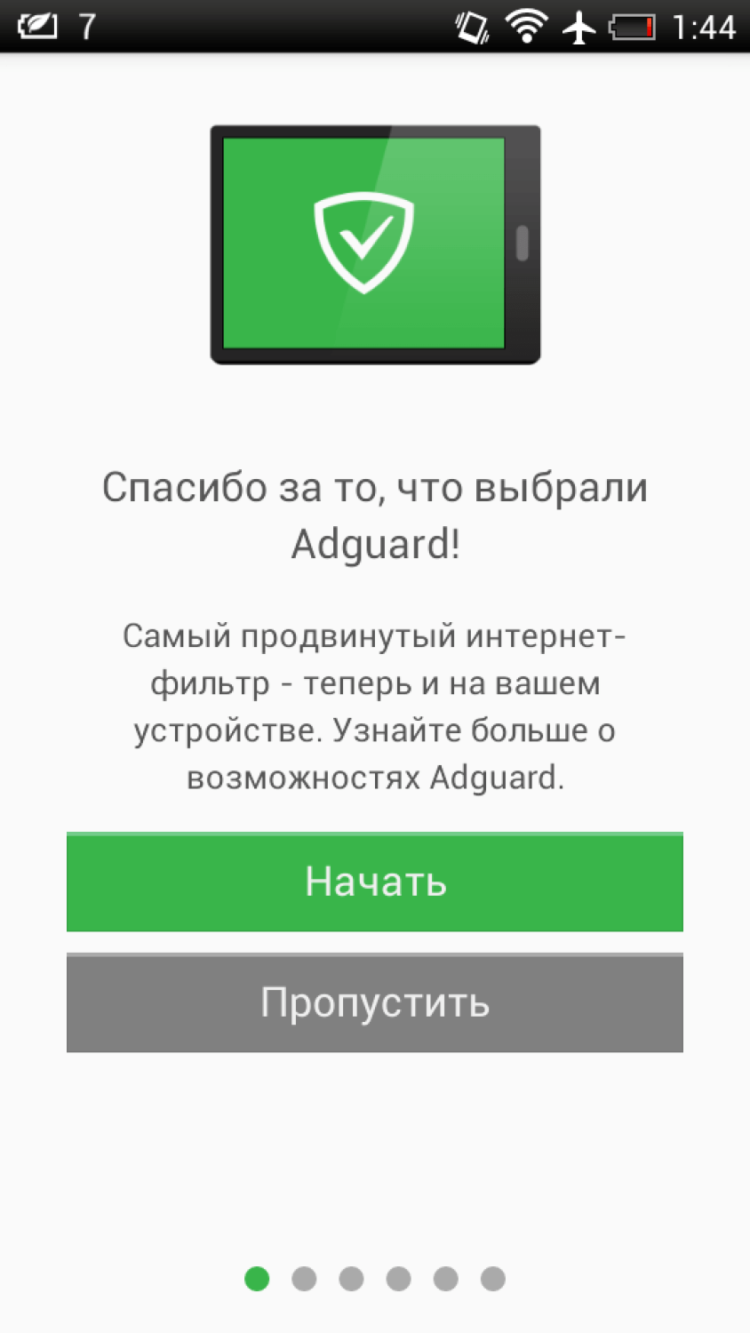Select the fourth page dot
The width and height of the screenshot is (750, 1333).
click(x=399, y=1279)
